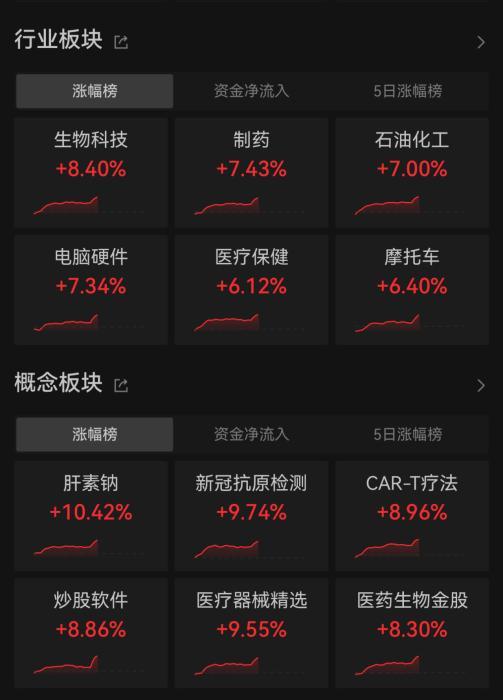View the 石油化工 sector card
Image resolution: width=503 pixels, height=700 pixels.
coord(412,173)
